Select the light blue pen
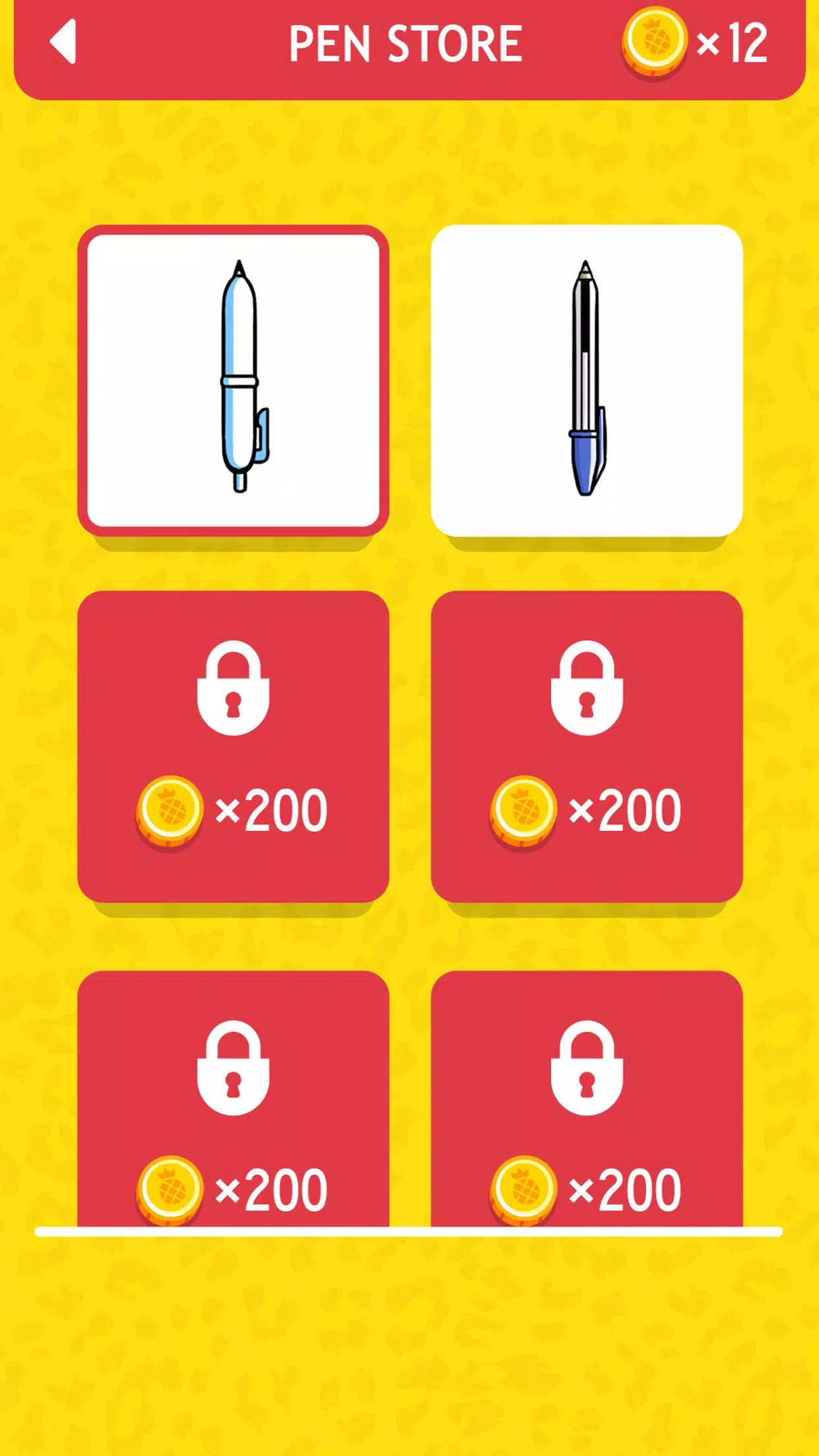Image resolution: width=819 pixels, height=1456 pixels. click(233, 380)
